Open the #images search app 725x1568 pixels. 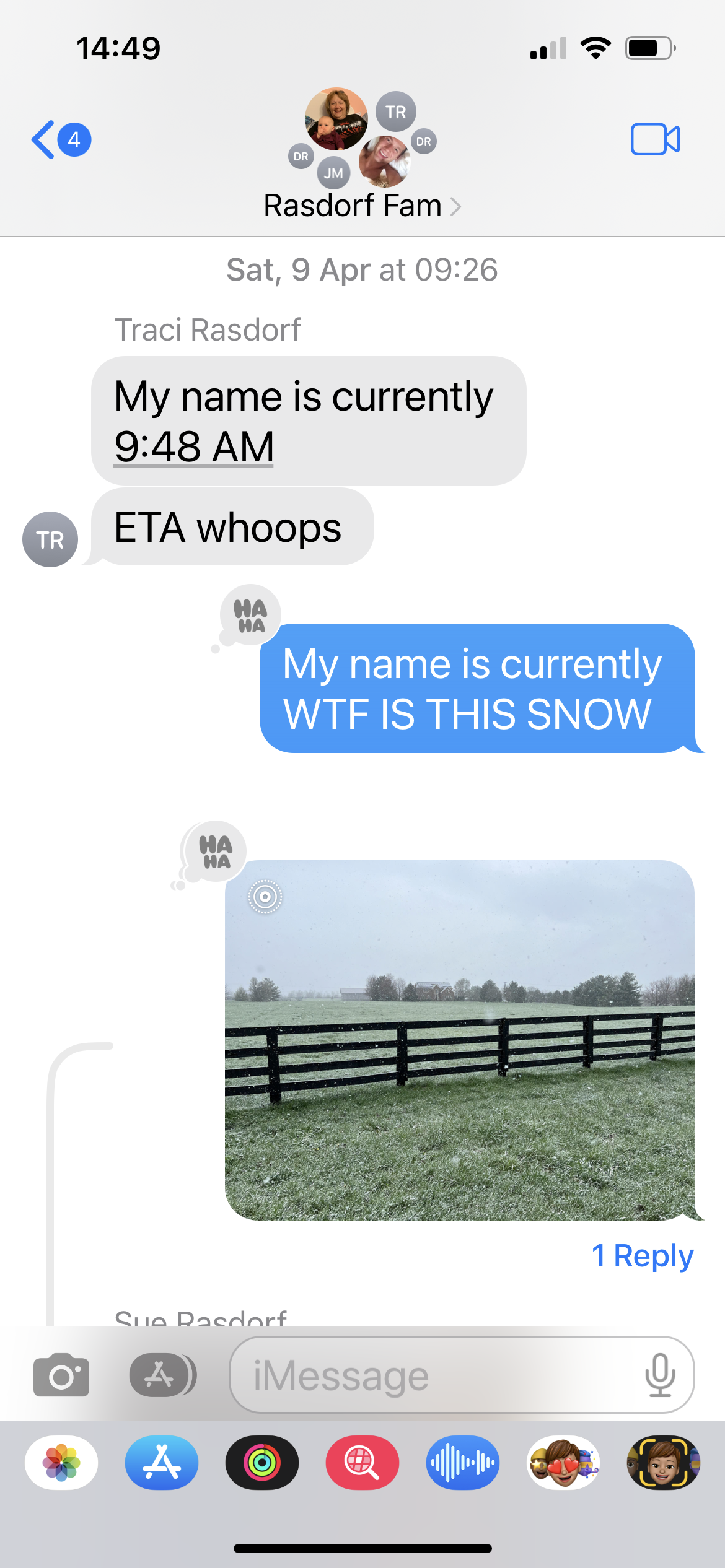click(362, 1462)
